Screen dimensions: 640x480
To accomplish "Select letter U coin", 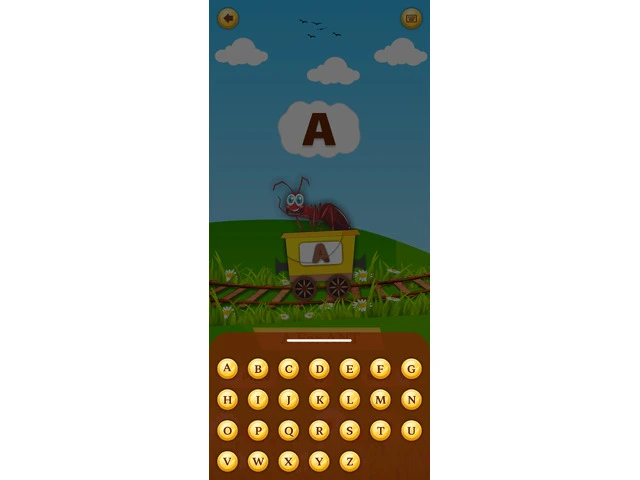I will [x=411, y=430].
